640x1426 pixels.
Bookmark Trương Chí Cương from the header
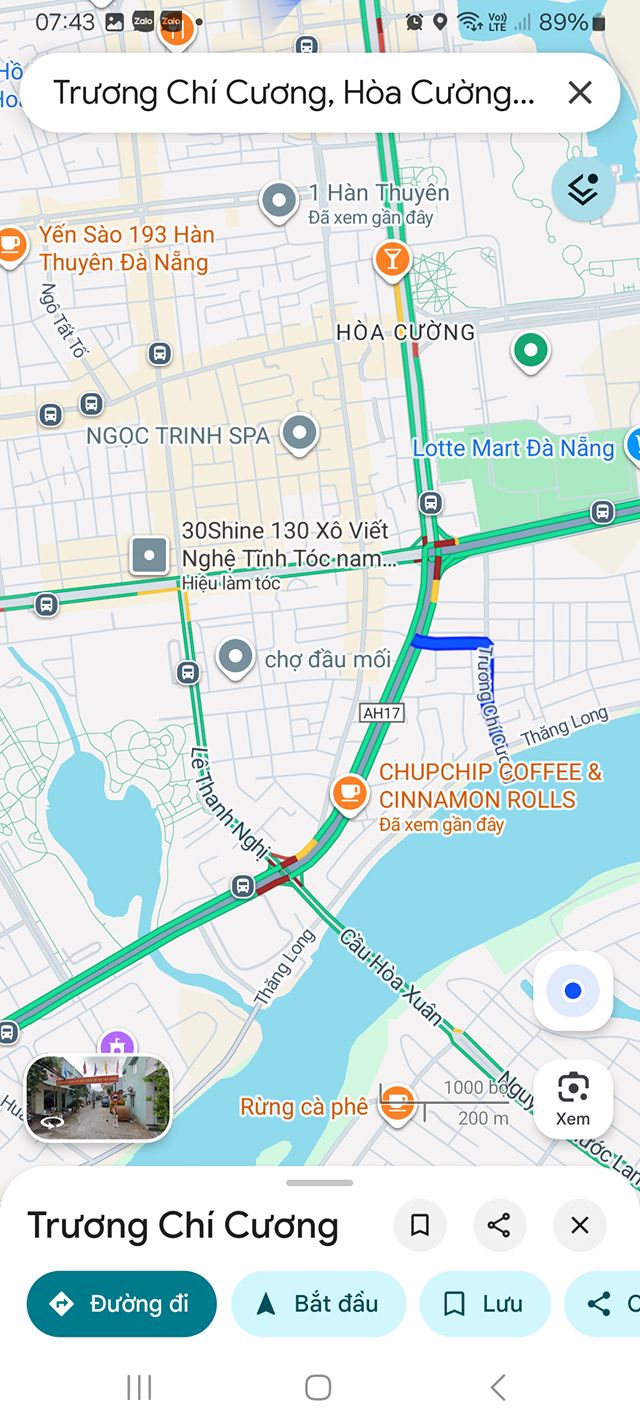(420, 1225)
